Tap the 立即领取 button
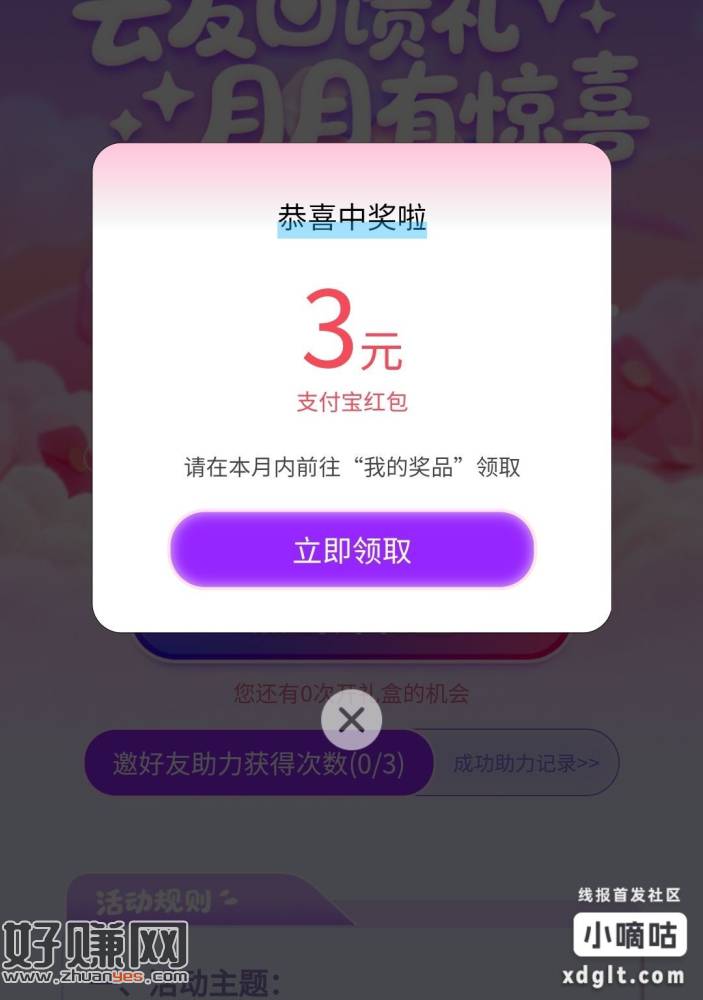The height and width of the screenshot is (1000, 703). [352, 550]
